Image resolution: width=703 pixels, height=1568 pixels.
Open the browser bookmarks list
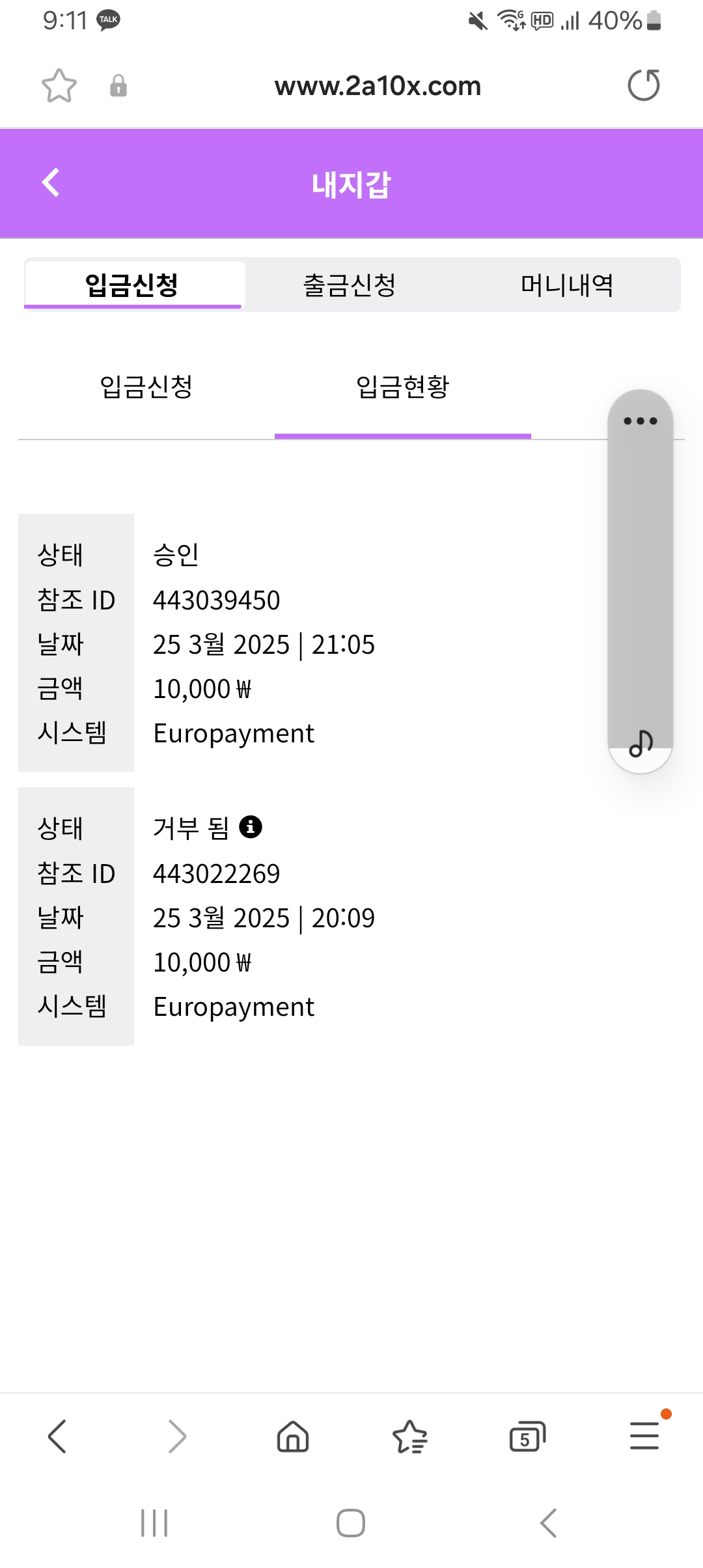410,1436
